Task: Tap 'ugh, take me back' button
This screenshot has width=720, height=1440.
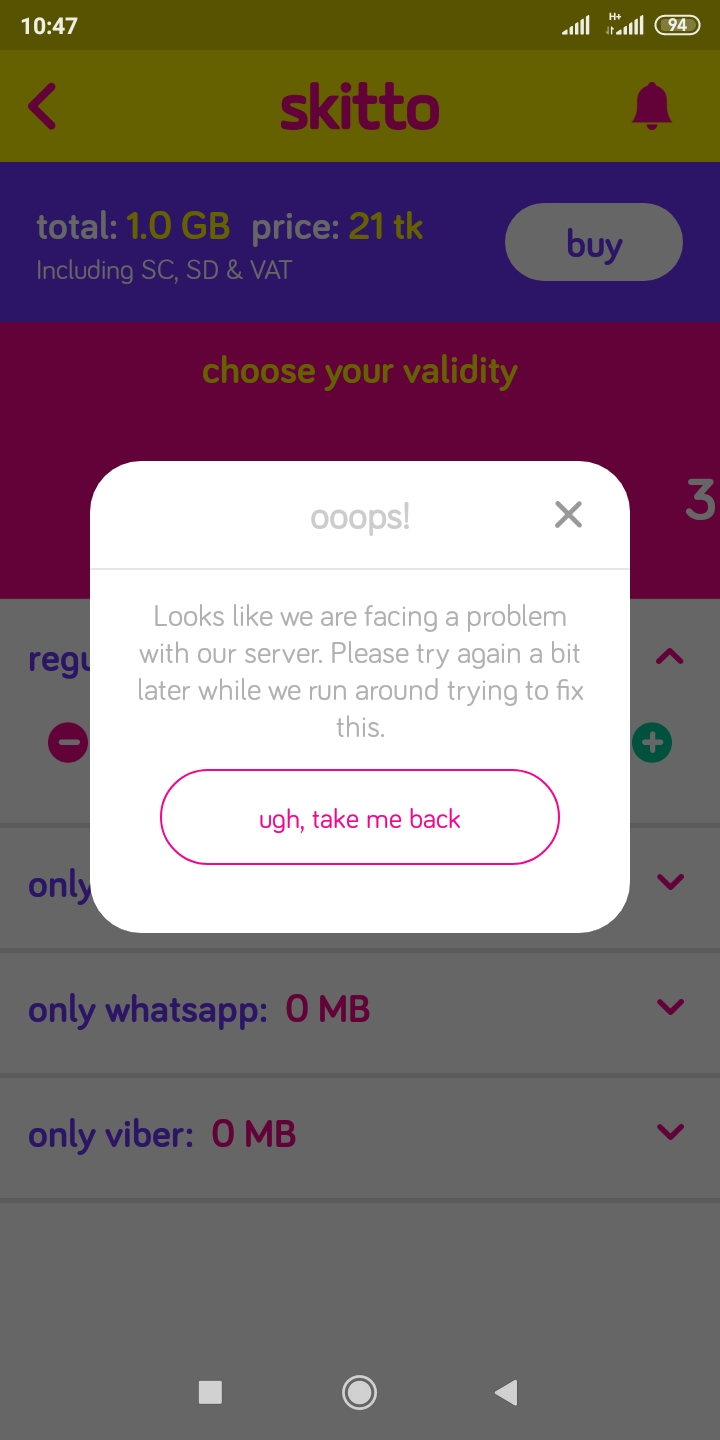Action: [359, 818]
